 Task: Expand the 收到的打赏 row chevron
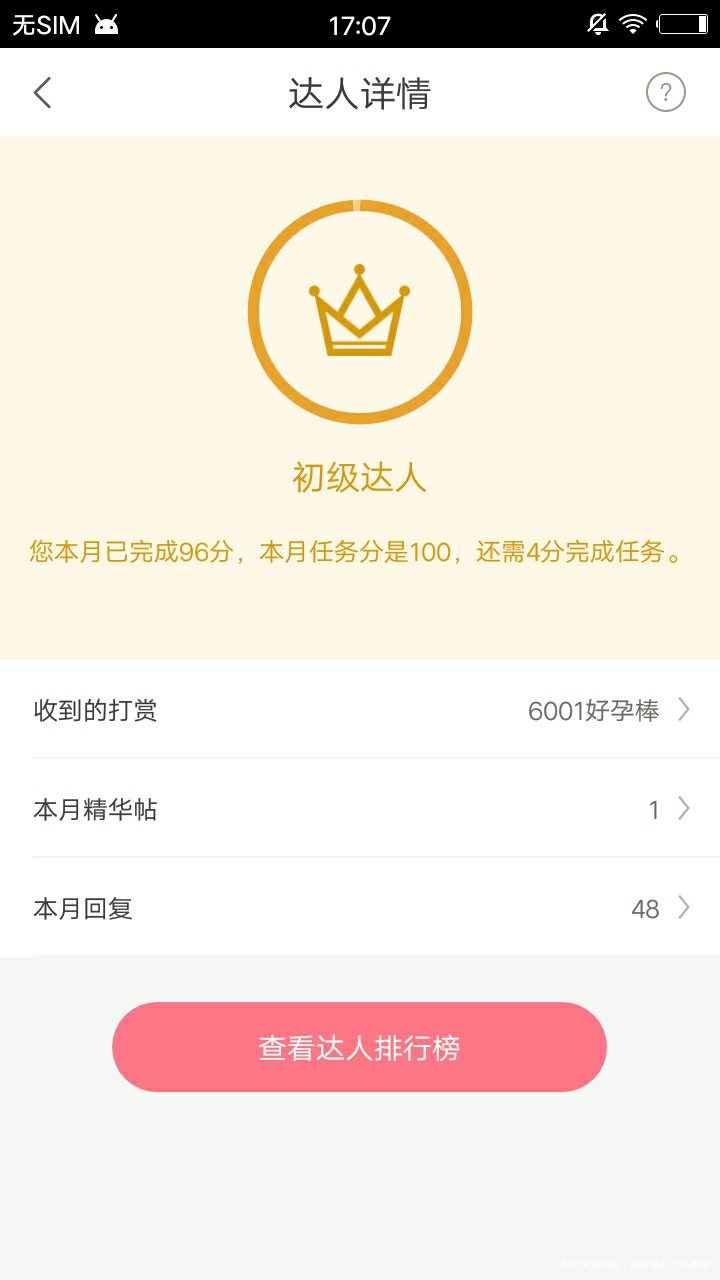[684, 710]
